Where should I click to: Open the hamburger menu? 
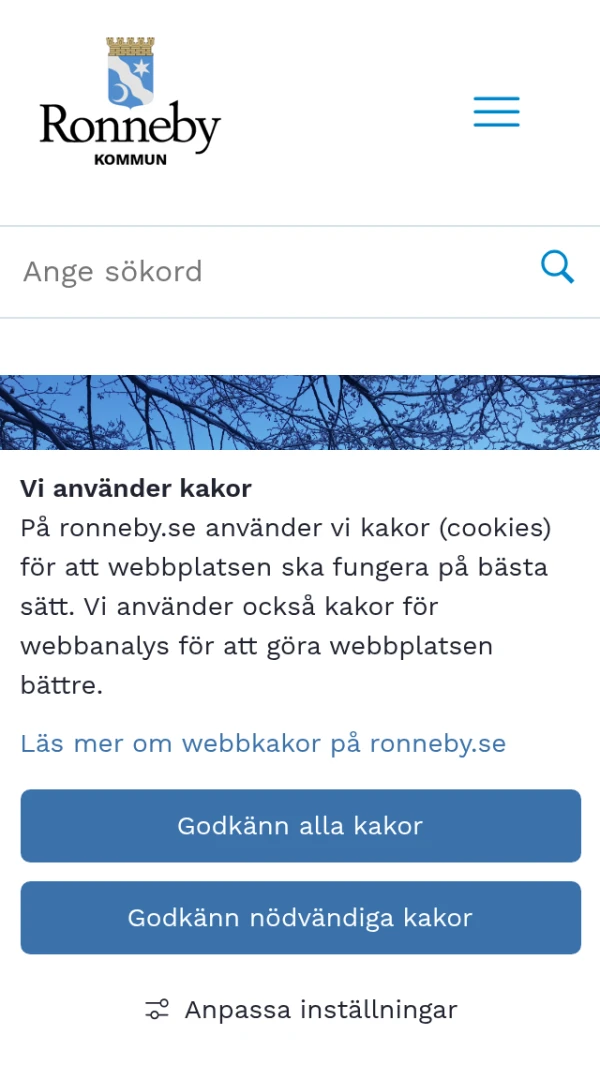click(x=496, y=111)
